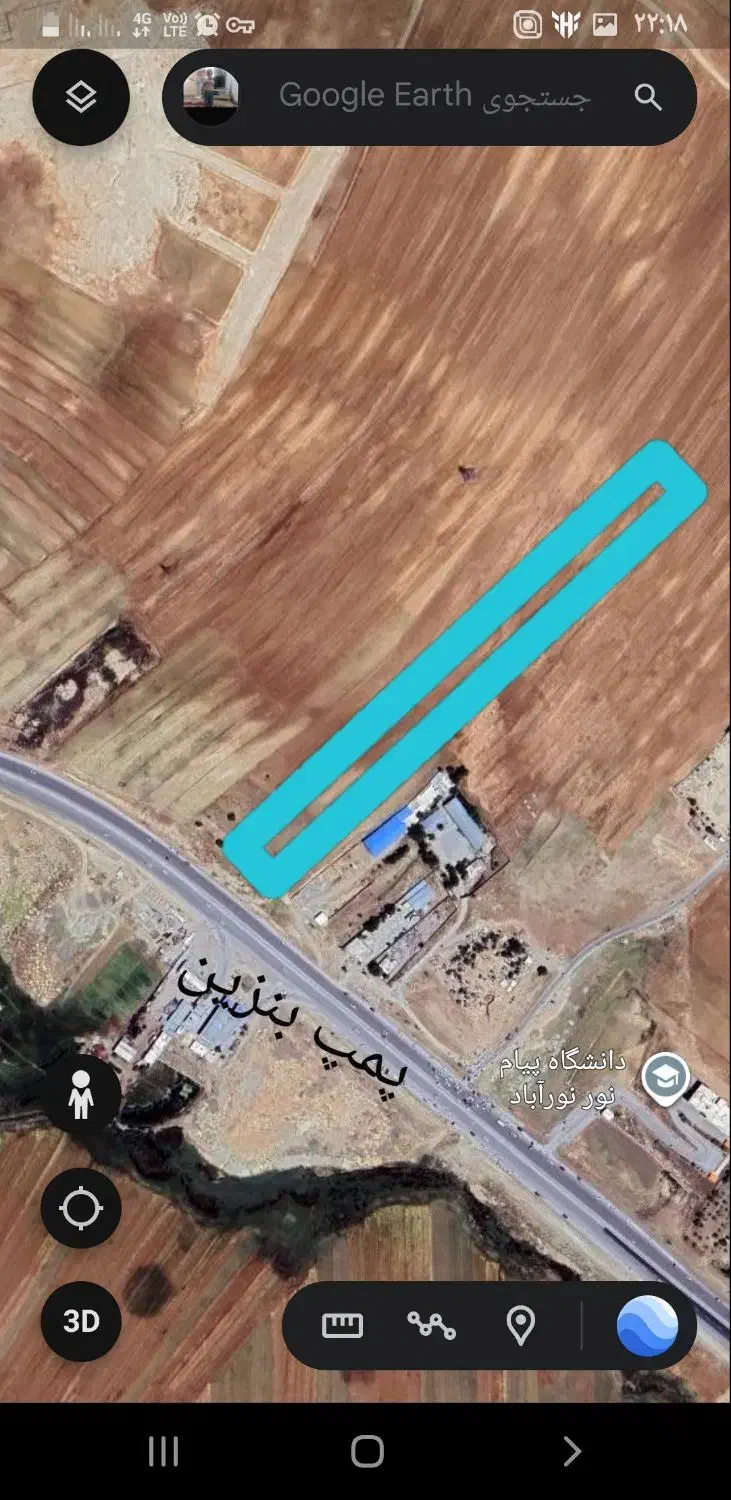Open the دانشگاه پیام نور نورآباد place marker
Screen dimensions: 731x1500
tap(665, 1078)
